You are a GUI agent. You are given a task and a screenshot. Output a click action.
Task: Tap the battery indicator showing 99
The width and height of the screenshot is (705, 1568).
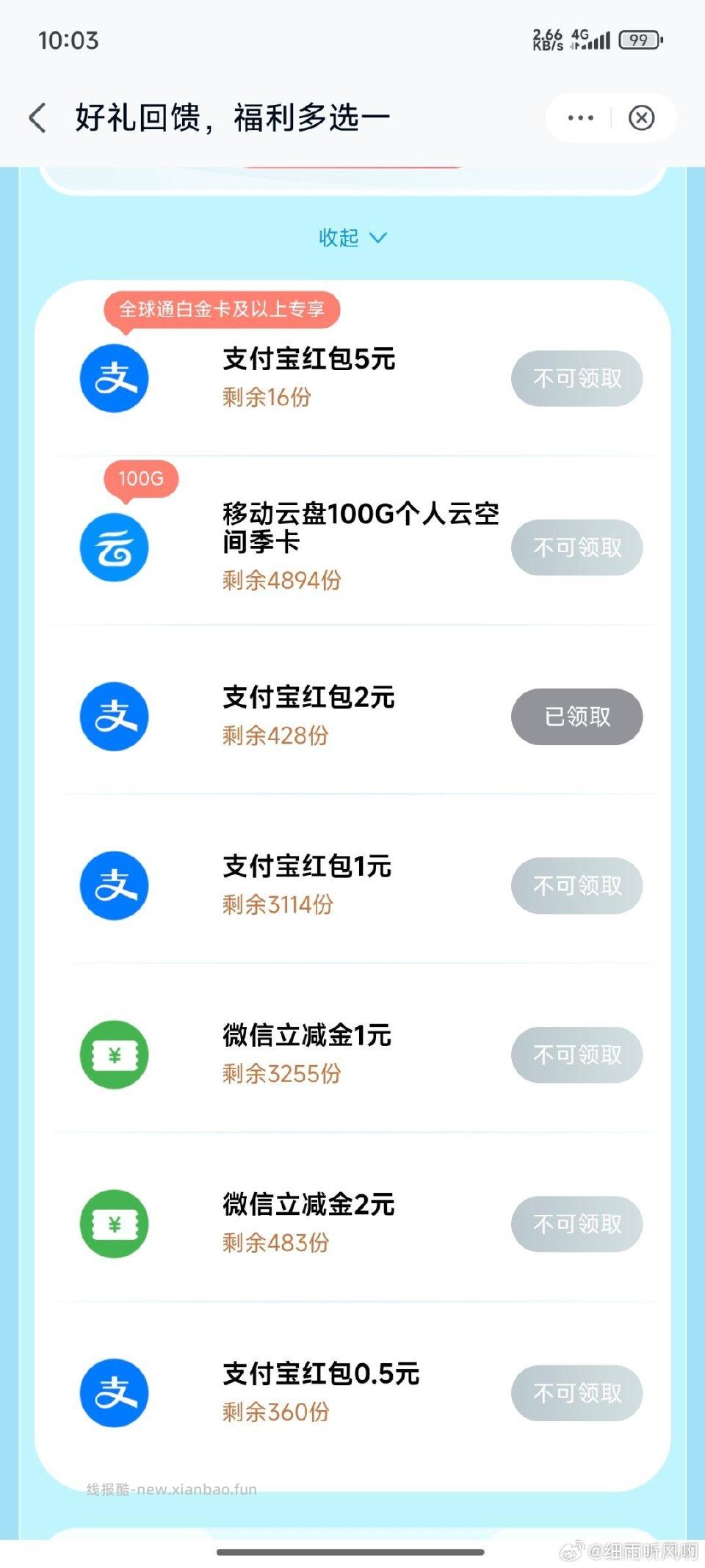640,42
